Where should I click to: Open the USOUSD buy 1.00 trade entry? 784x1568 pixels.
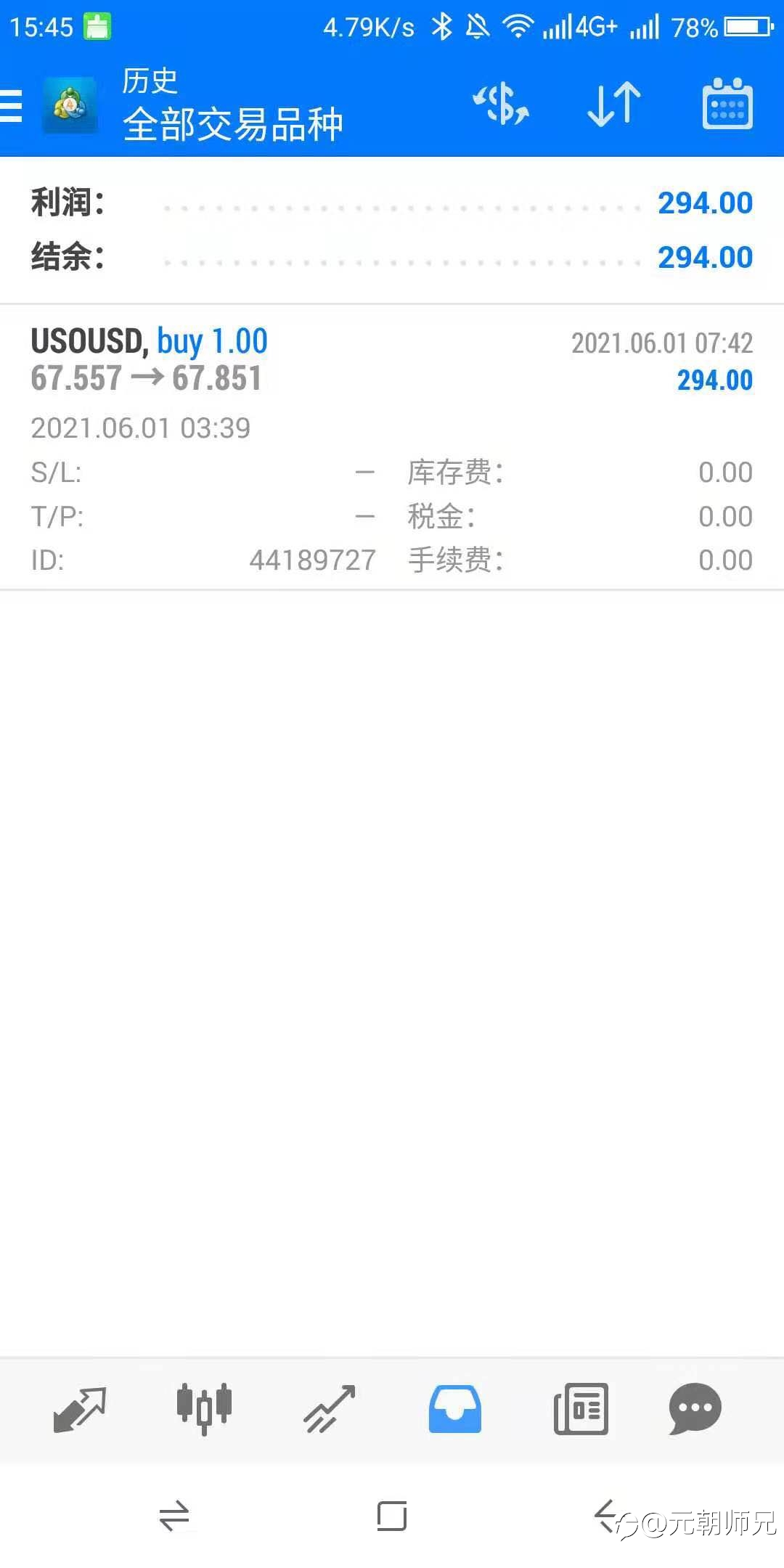[x=392, y=447]
